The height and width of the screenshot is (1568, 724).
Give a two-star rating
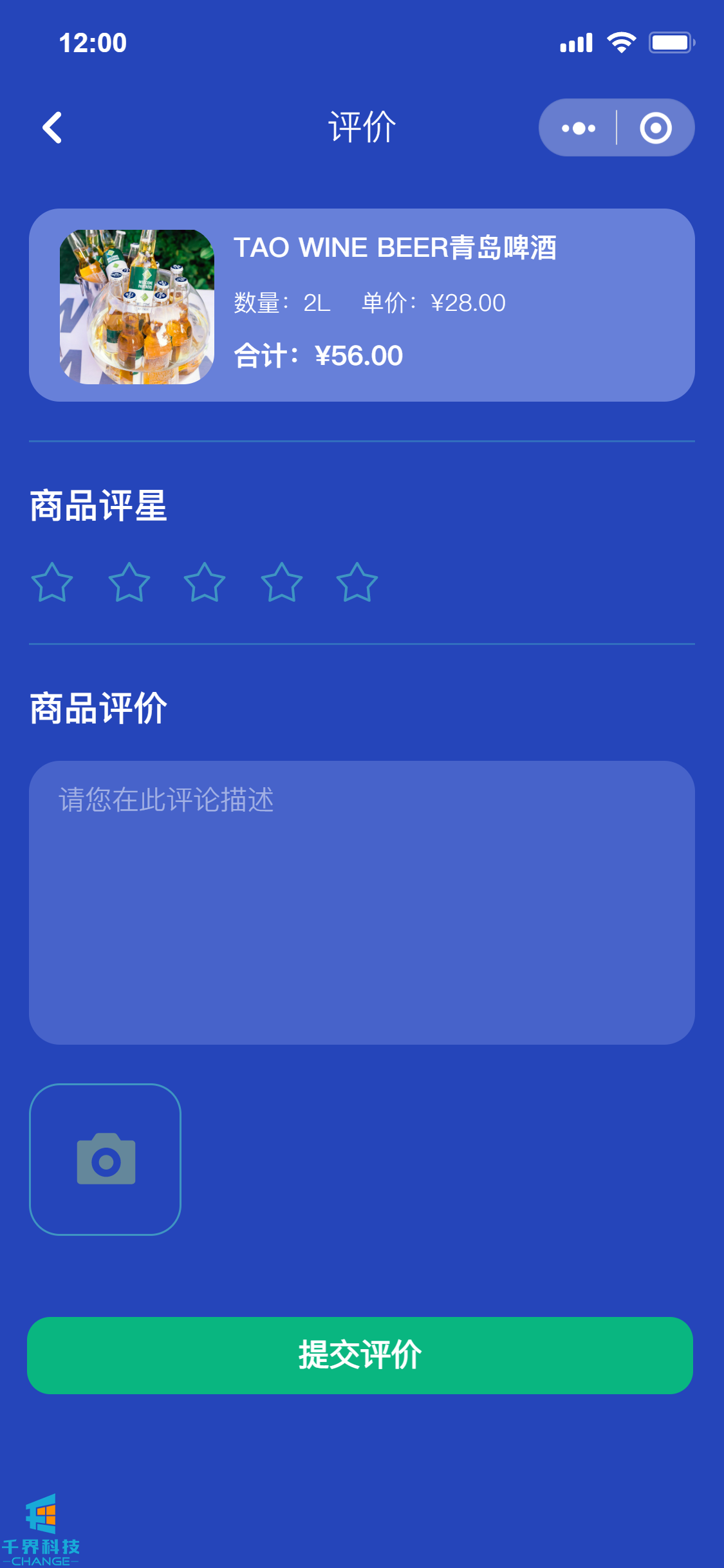pyautogui.click(x=129, y=583)
